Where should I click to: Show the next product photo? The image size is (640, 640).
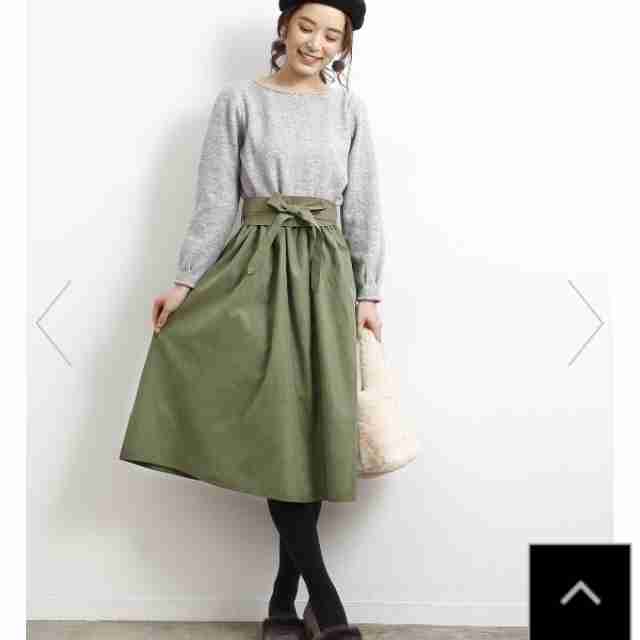pos(586,322)
